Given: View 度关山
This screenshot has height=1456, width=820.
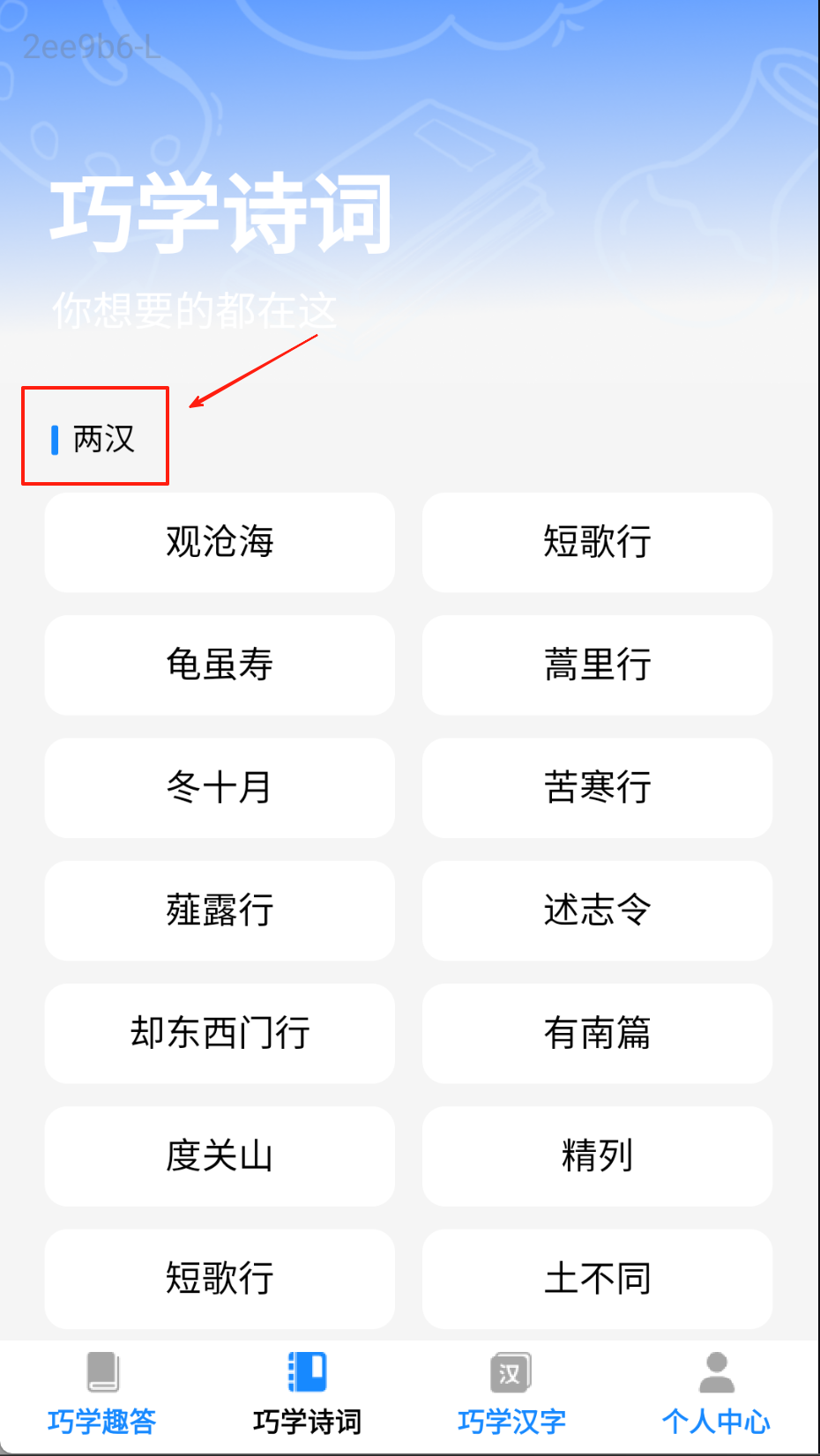Looking at the screenshot, I should 220,1156.
